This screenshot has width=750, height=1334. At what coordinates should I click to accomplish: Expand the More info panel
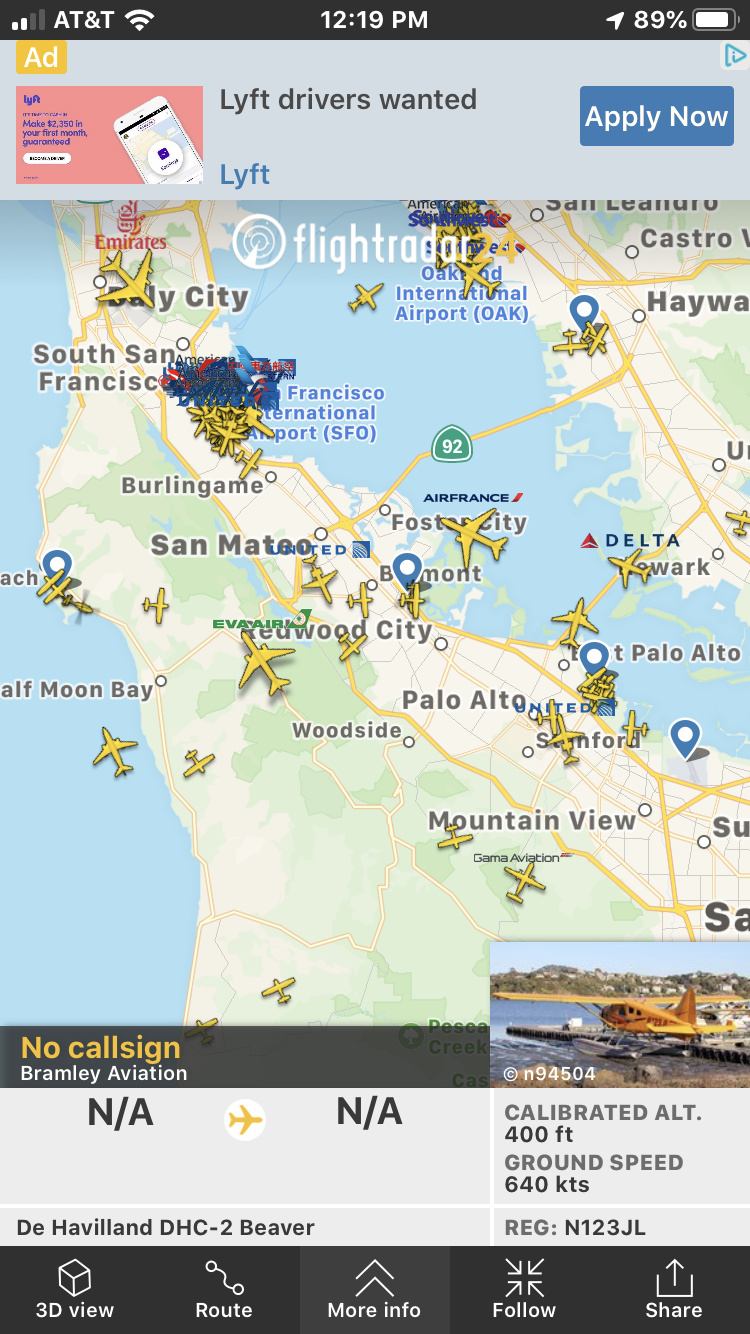374,1289
